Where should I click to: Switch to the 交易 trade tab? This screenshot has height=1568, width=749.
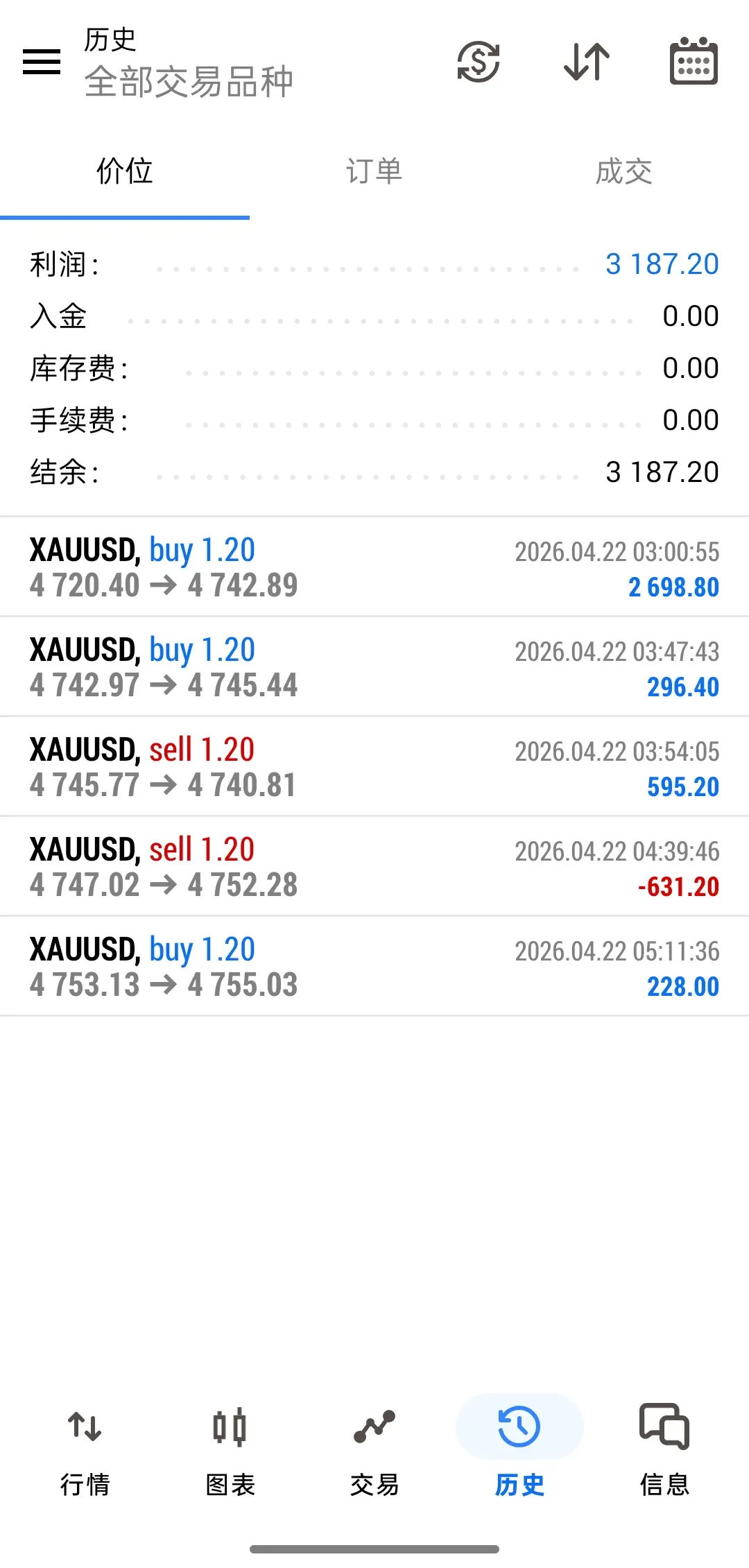(x=374, y=1449)
